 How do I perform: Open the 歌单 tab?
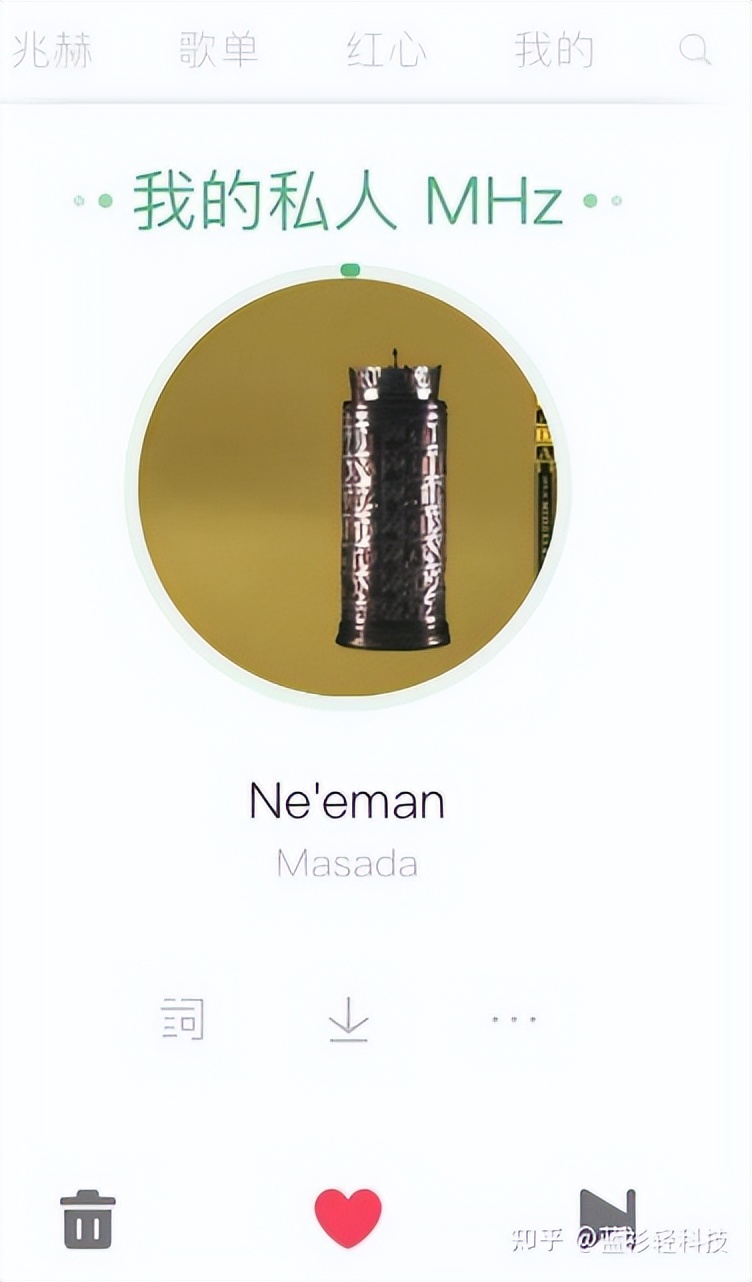pyautogui.click(x=218, y=49)
